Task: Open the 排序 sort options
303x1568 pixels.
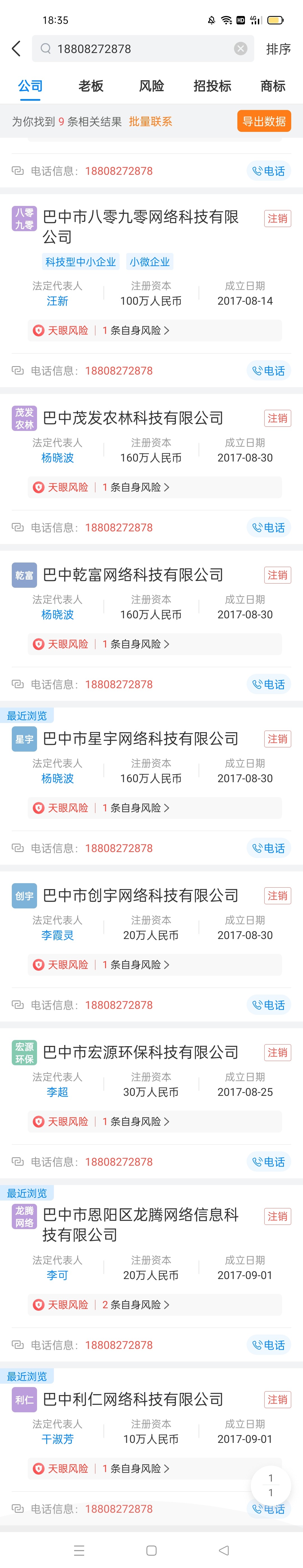Action: coord(278,49)
